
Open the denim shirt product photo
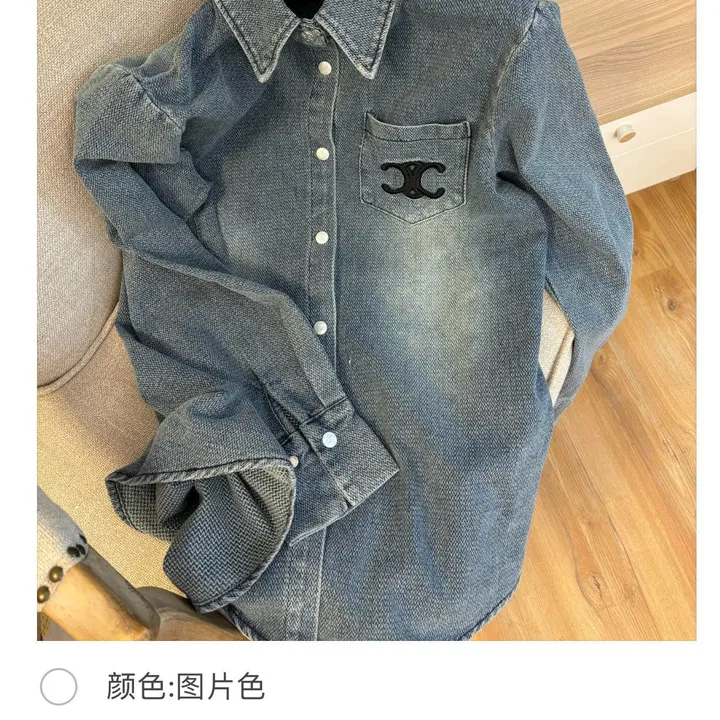(366, 320)
